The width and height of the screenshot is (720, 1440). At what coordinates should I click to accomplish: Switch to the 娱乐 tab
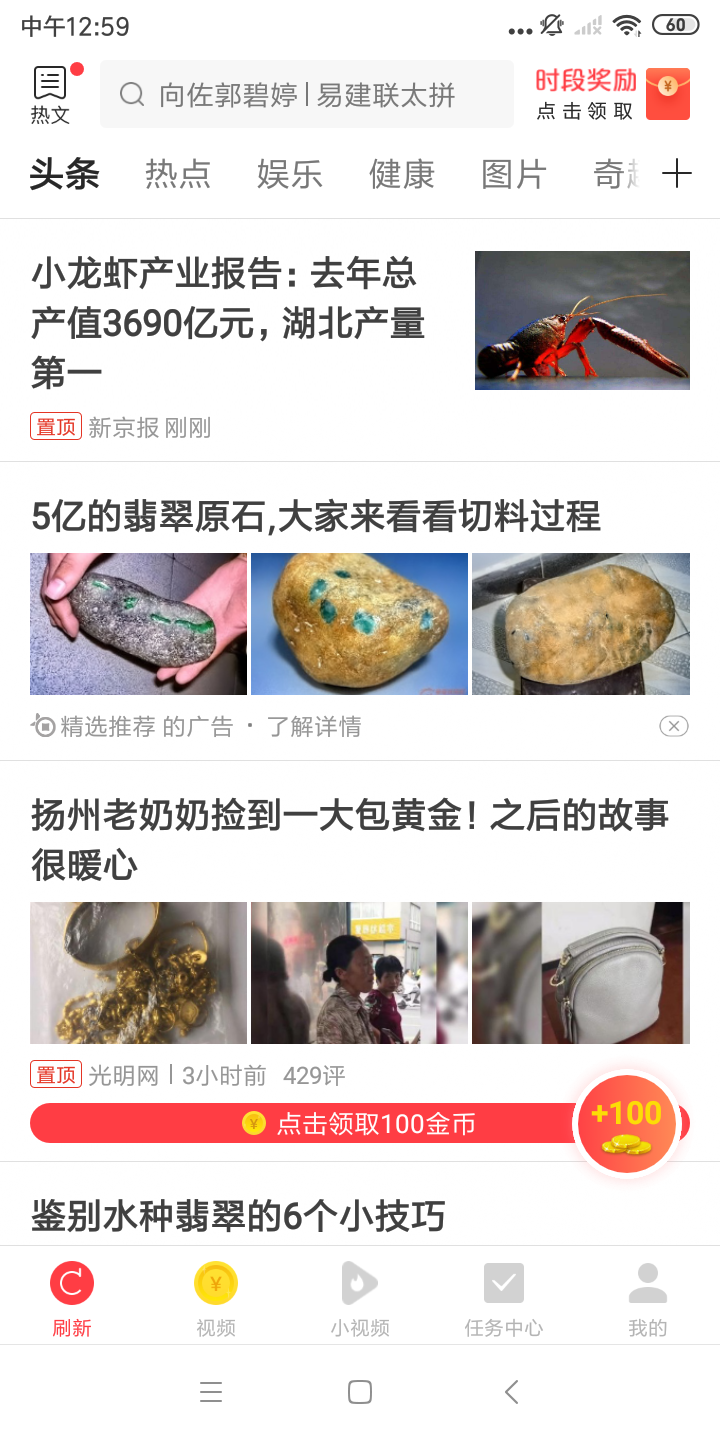[x=290, y=174]
